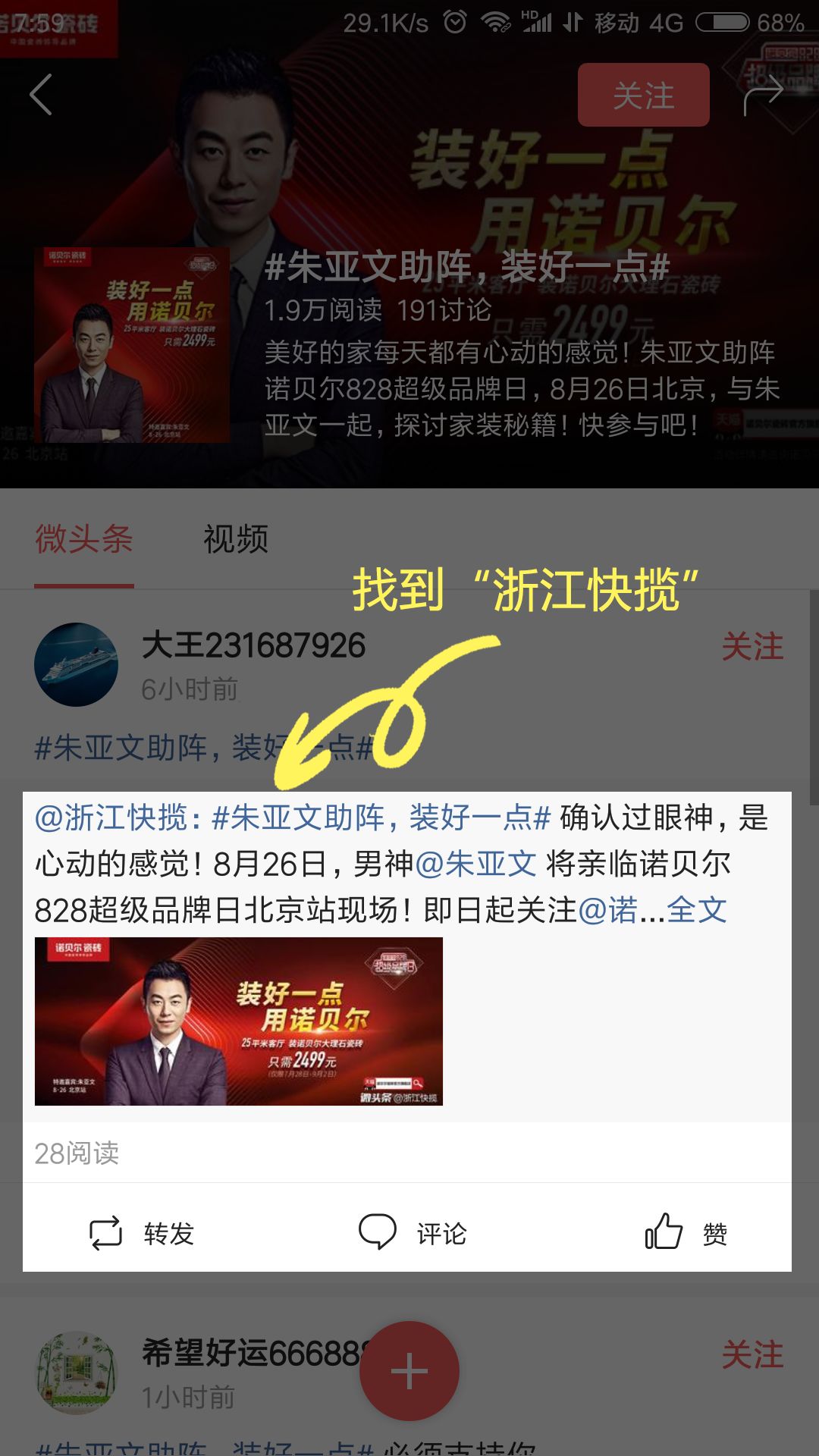This screenshot has width=819, height=1456.
Task: Switch to the 视频 tab
Action: click(x=235, y=539)
